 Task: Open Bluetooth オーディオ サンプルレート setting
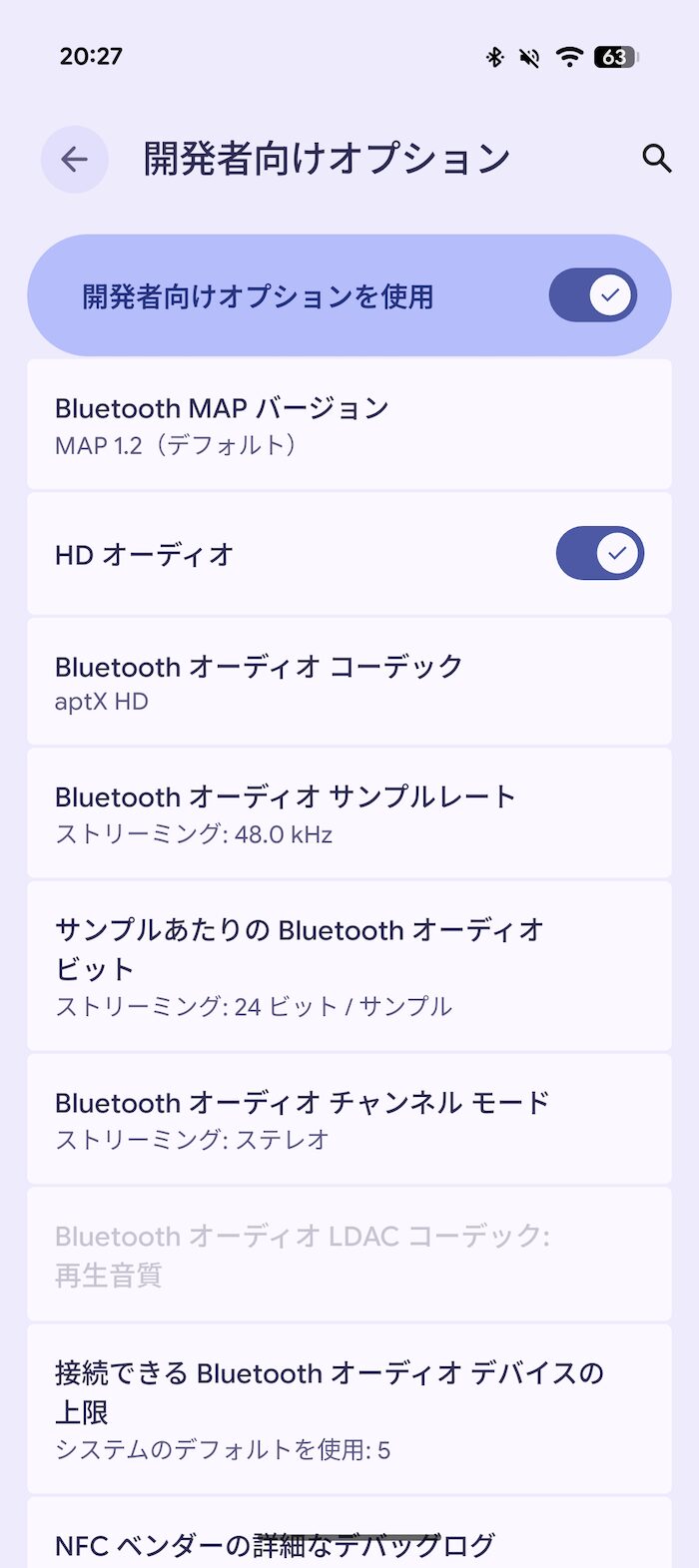point(349,813)
